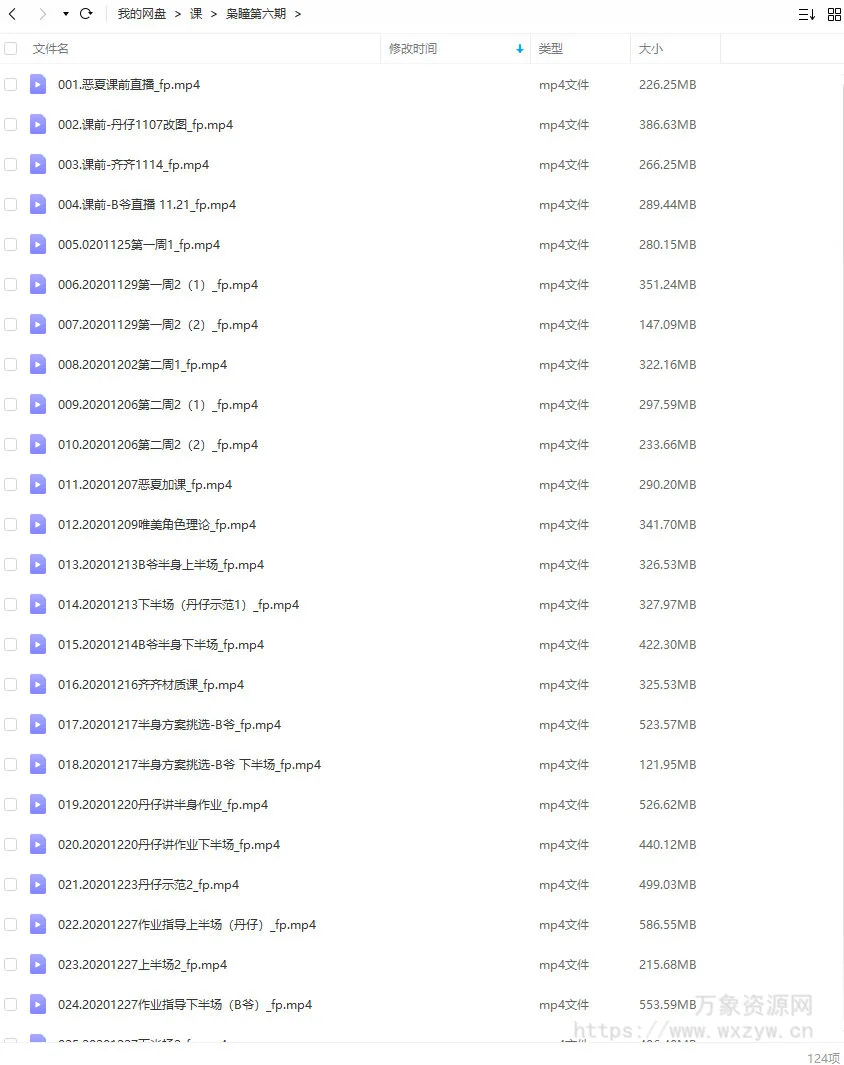The height and width of the screenshot is (1065, 844).
Task: Tick the checkbox for 021.20201223丹仔示范2
Action: coord(10,885)
